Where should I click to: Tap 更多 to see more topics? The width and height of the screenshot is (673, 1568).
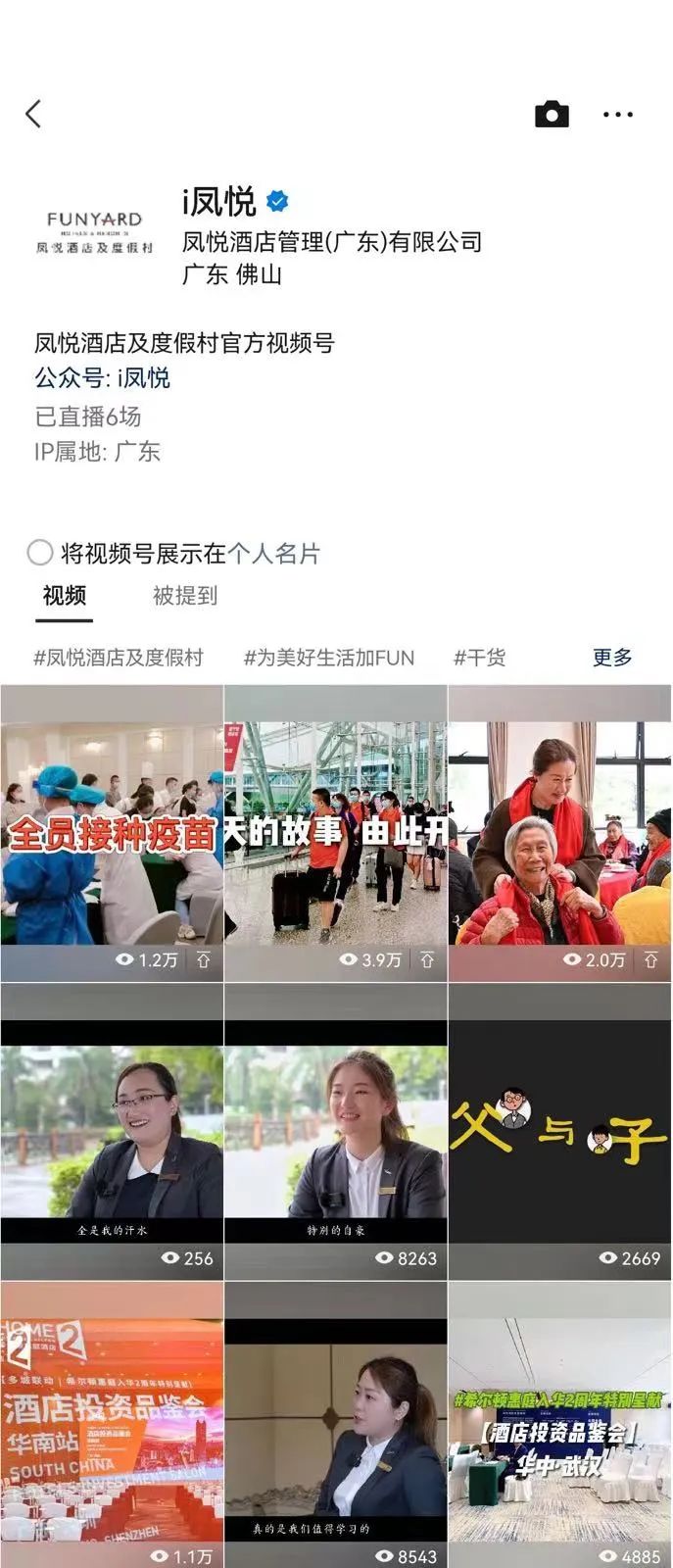click(612, 658)
